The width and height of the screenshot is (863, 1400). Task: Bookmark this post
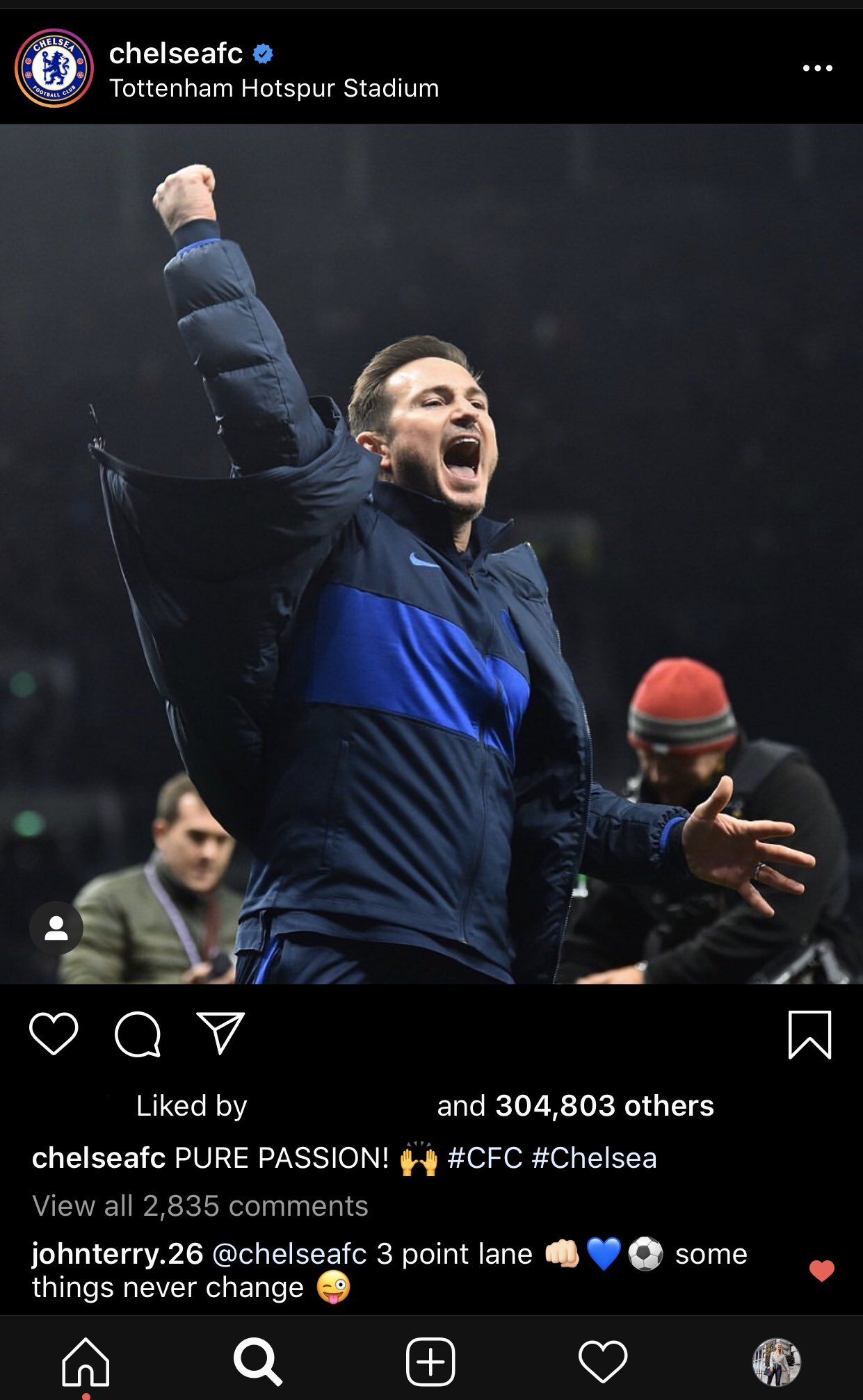(x=809, y=1034)
